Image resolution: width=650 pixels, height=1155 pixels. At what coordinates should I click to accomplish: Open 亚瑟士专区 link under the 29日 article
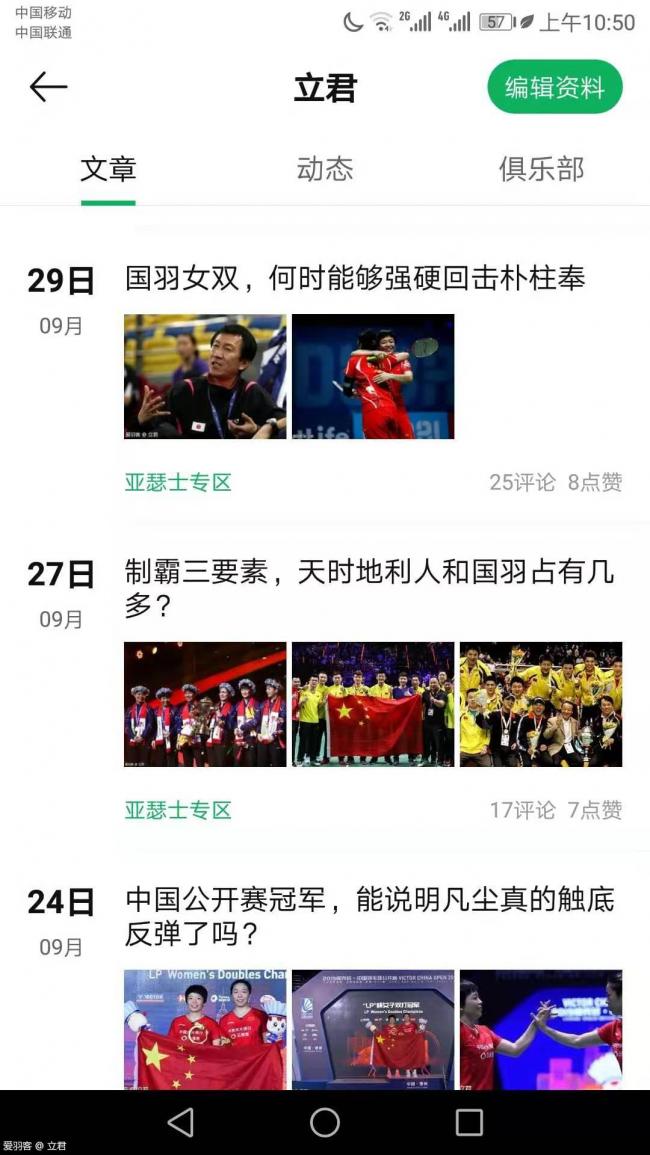[178, 482]
